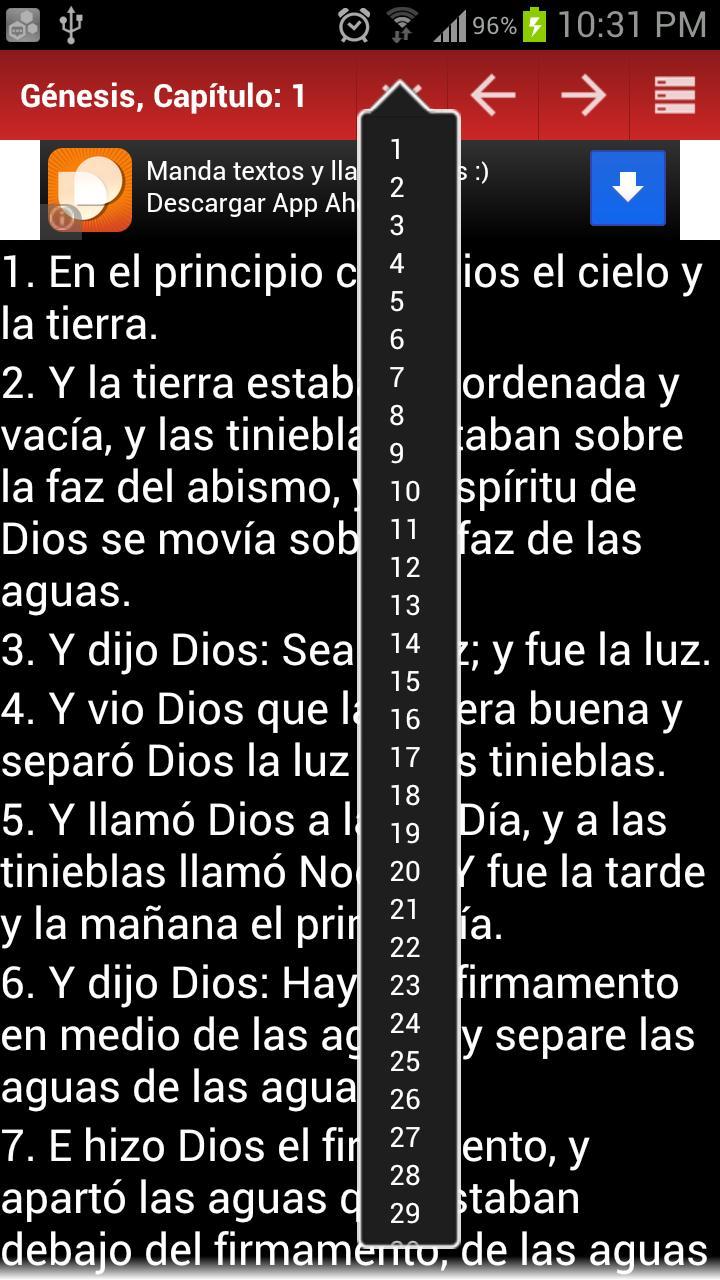Pick number 18 from the list
720x1280 pixels.
pos(405,796)
